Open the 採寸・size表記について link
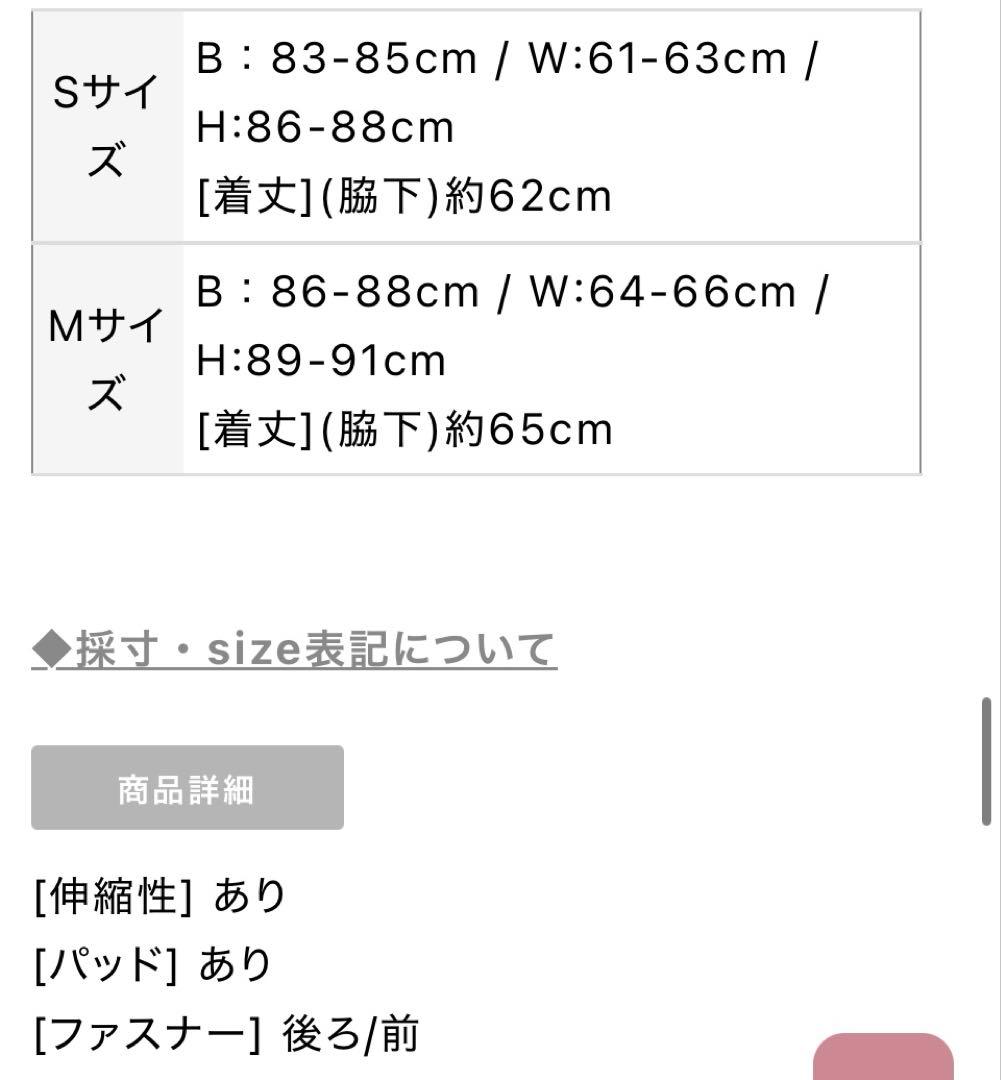The height and width of the screenshot is (1080, 1001). (294, 650)
